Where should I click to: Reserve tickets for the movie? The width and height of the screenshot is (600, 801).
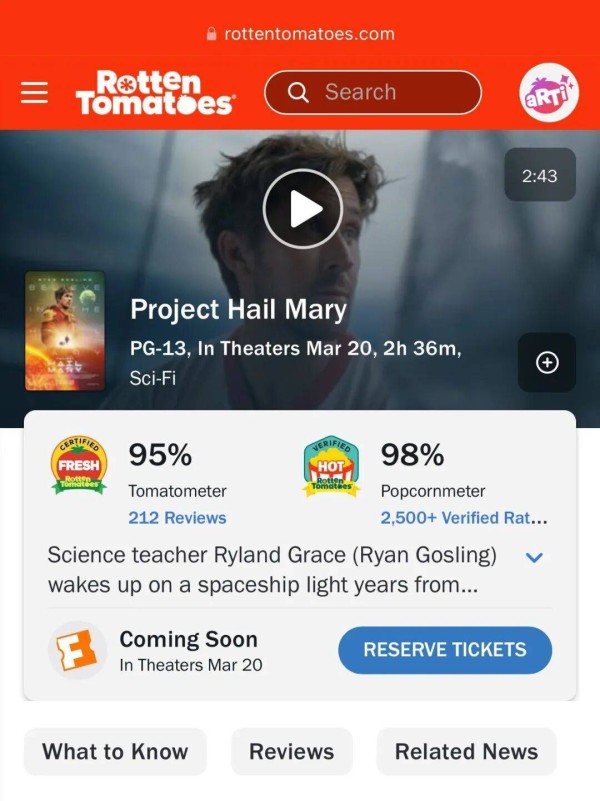(x=444, y=650)
